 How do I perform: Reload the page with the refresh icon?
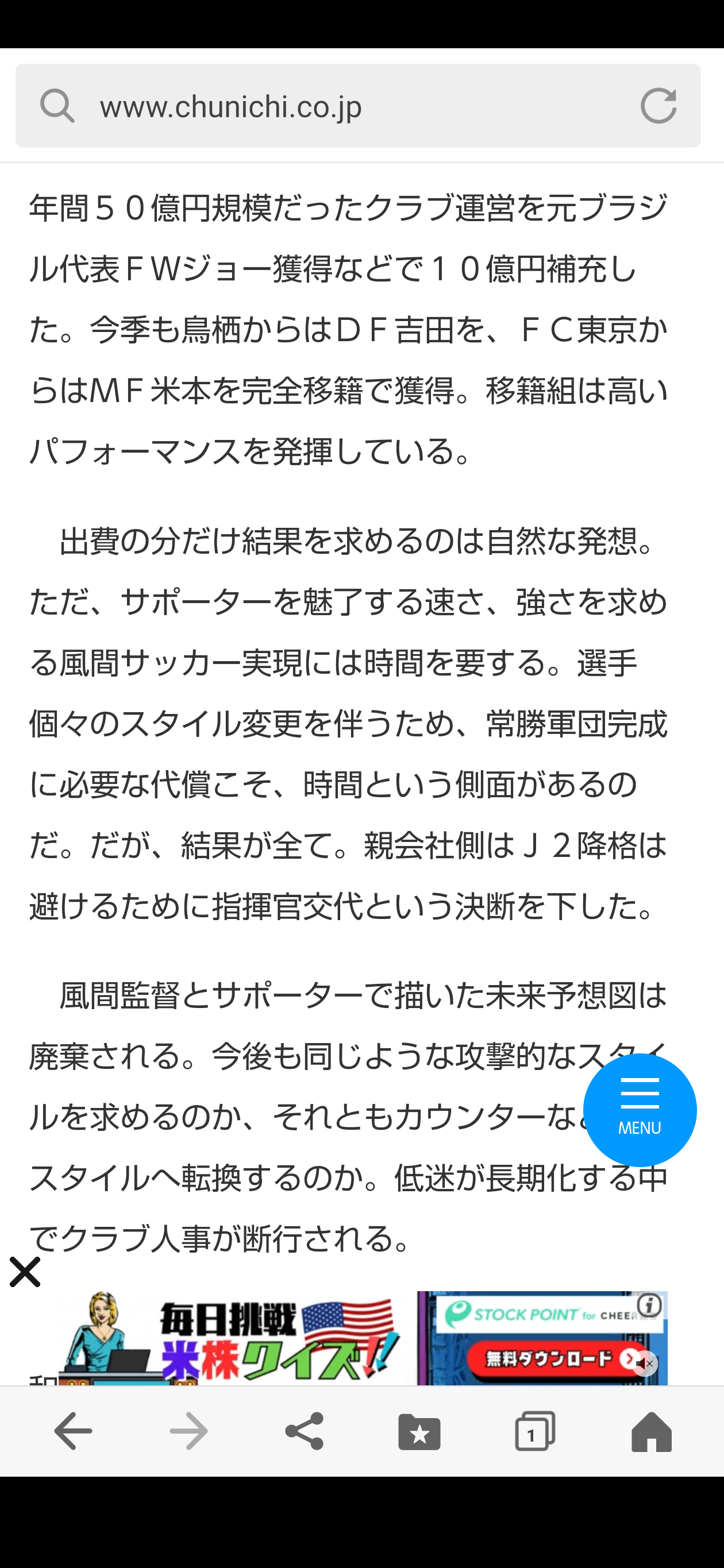[658, 106]
